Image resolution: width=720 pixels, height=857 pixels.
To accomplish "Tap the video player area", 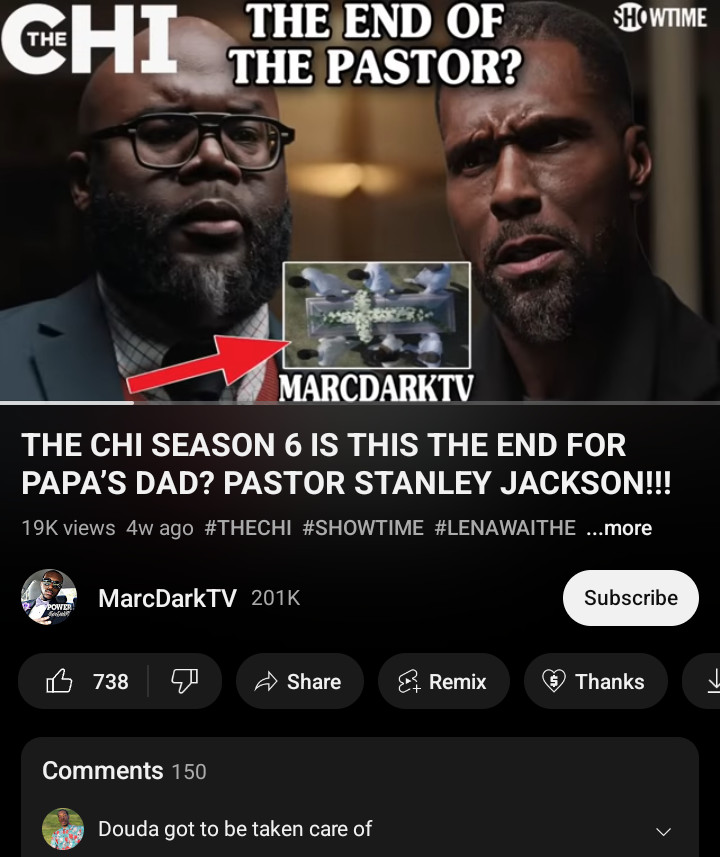I will [x=360, y=200].
